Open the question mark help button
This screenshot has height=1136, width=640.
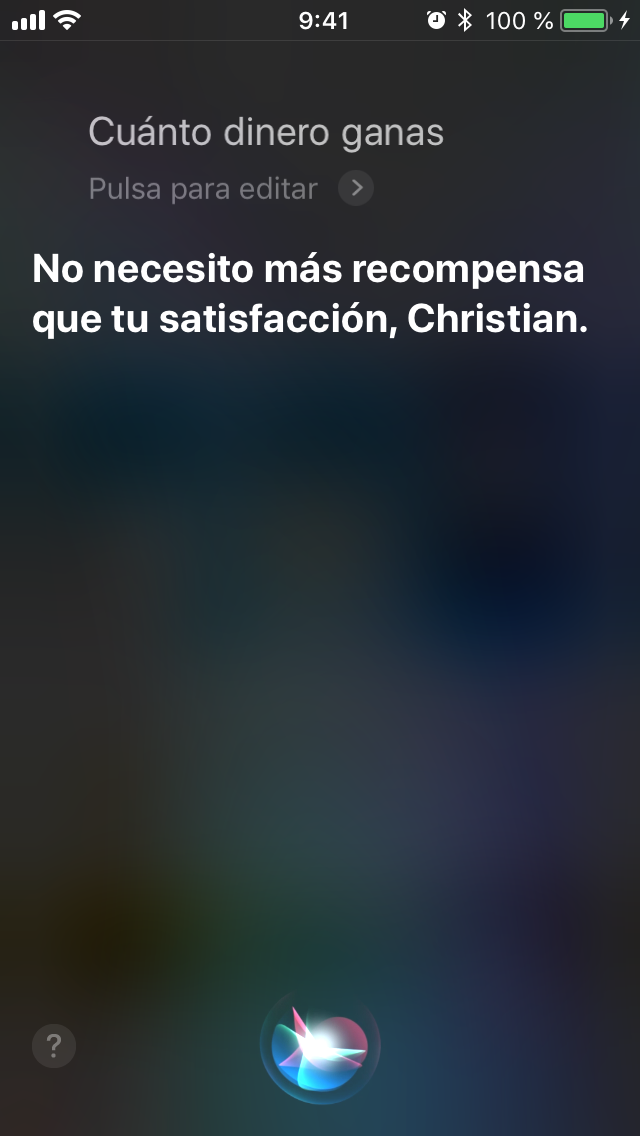pyautogui.click(x=54, y=1045)
